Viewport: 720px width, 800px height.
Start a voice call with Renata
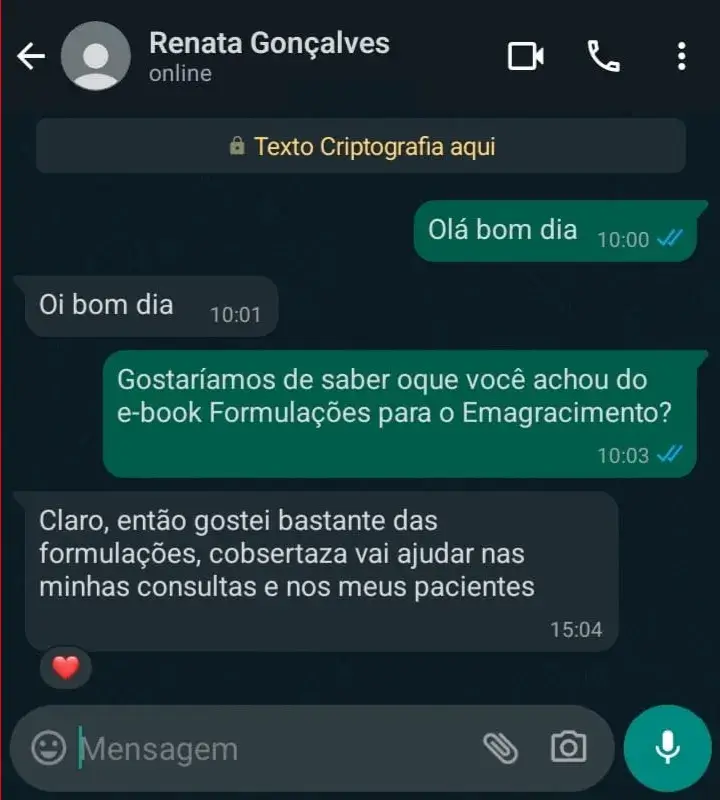[603, 56]
